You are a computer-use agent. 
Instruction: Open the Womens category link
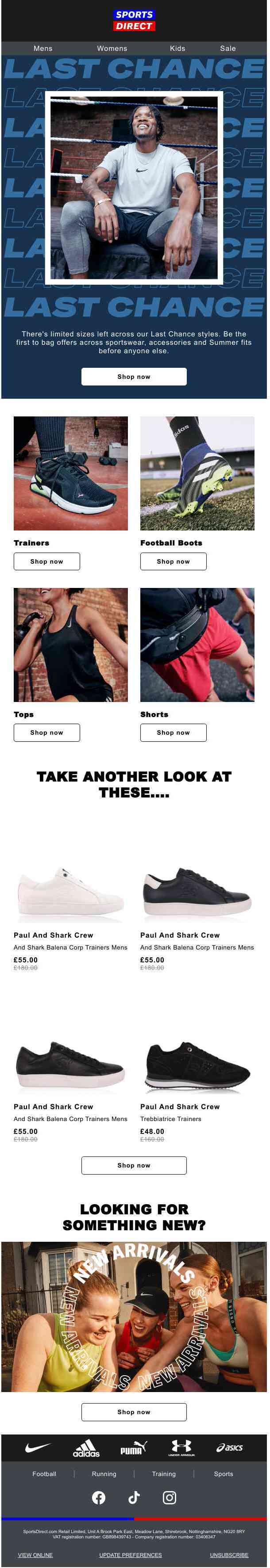pyautogui.click(x=113, y=49)
